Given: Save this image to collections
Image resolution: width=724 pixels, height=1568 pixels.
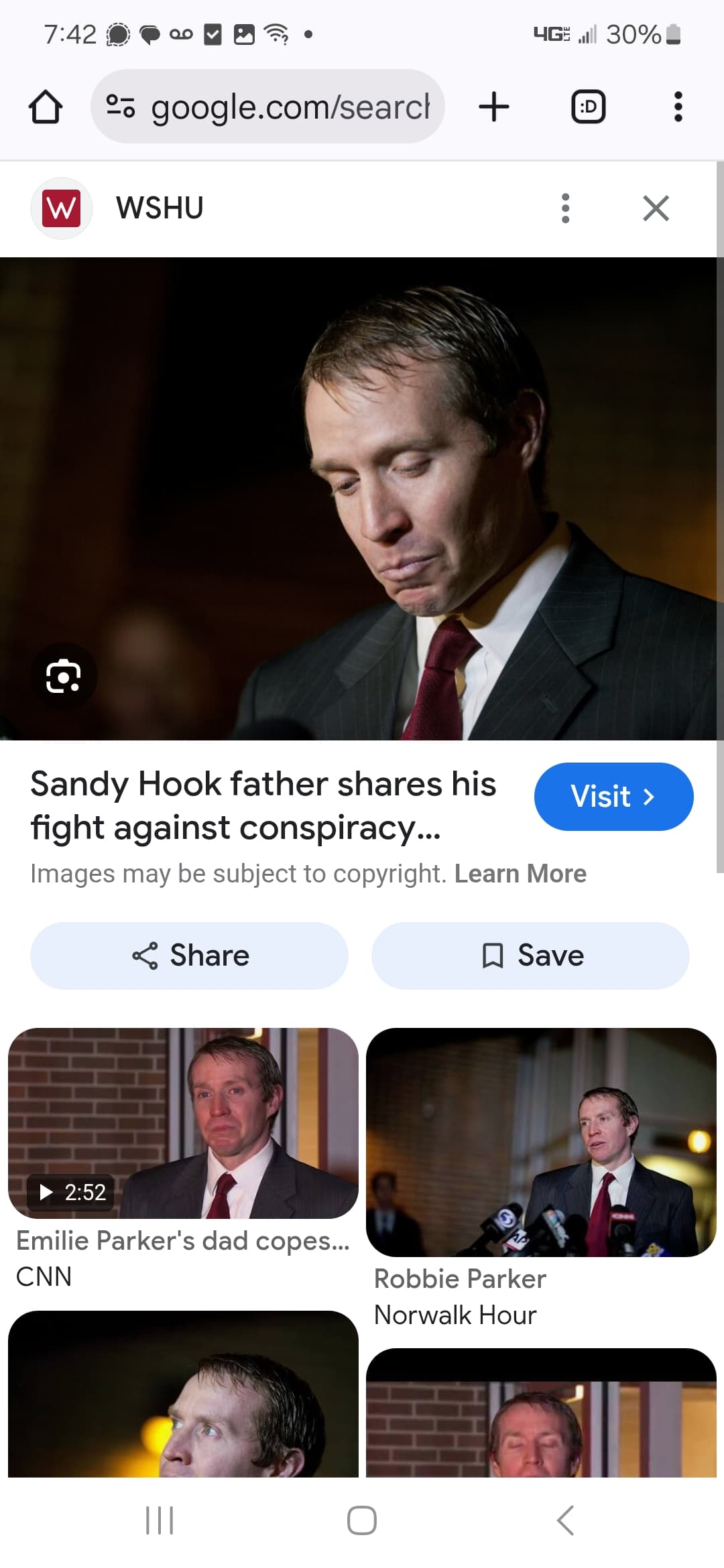Looking at the screenshot, I should pos(530,956).
